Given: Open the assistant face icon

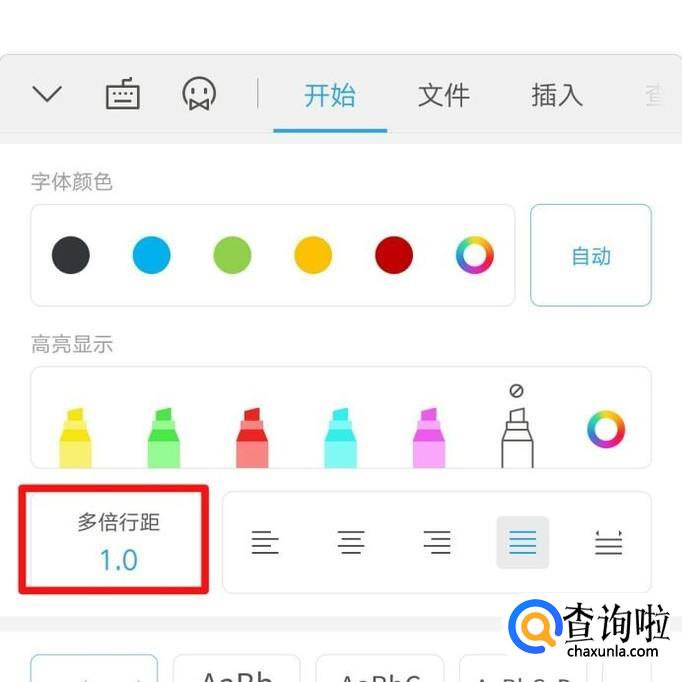Looking at the screenshot, I should click(x=199, y=95).
